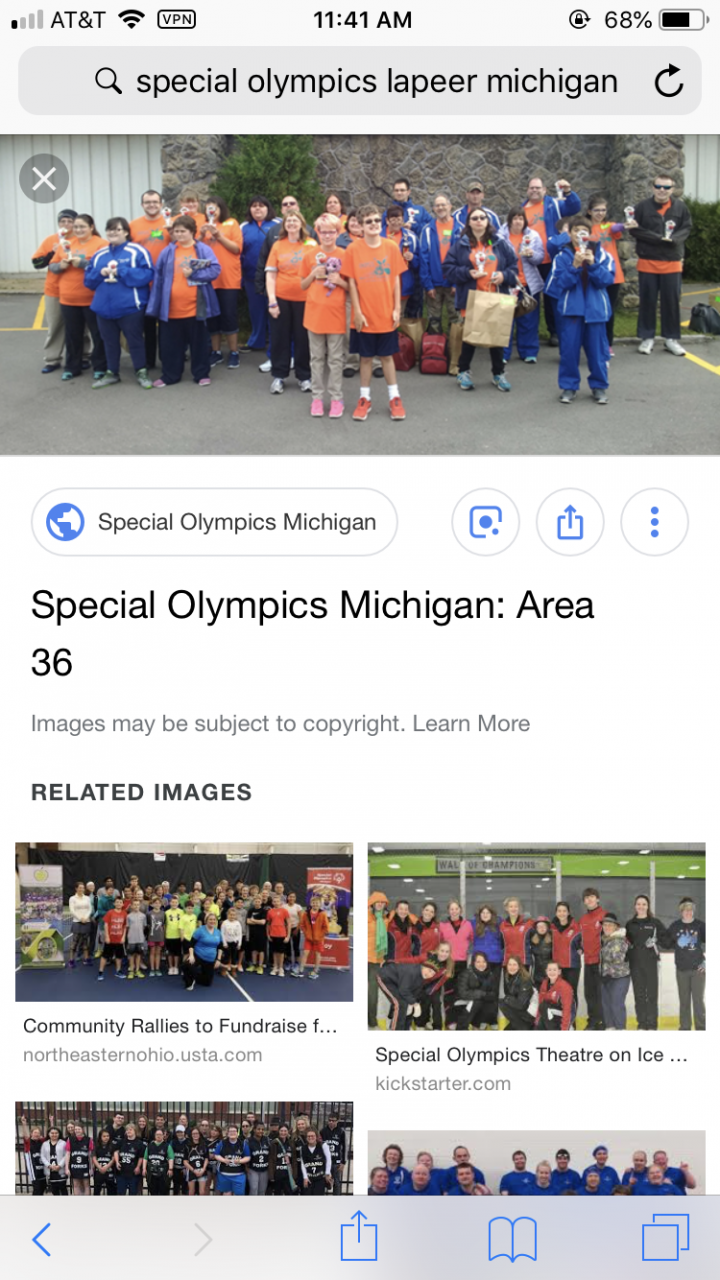Open the related image of the group in blue shirts
Image resolution: width=720 pixels, height=1280 pixels.
tap(536, 1162)
